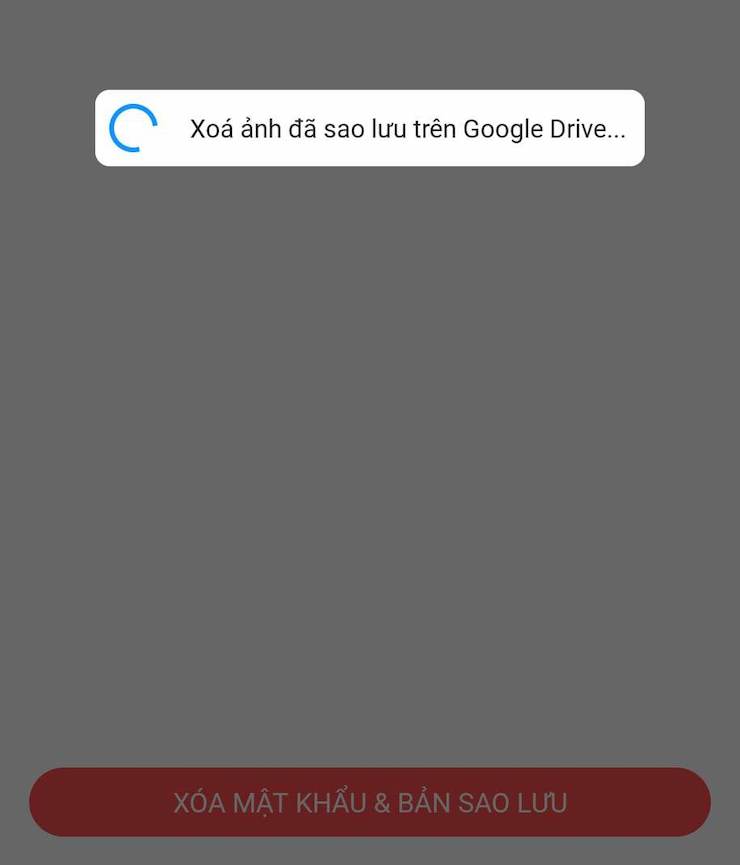740x865 pixels.
Task: Tap the Xóa mật khẩu & bản sao lưu button
Action: pos(370,802)
